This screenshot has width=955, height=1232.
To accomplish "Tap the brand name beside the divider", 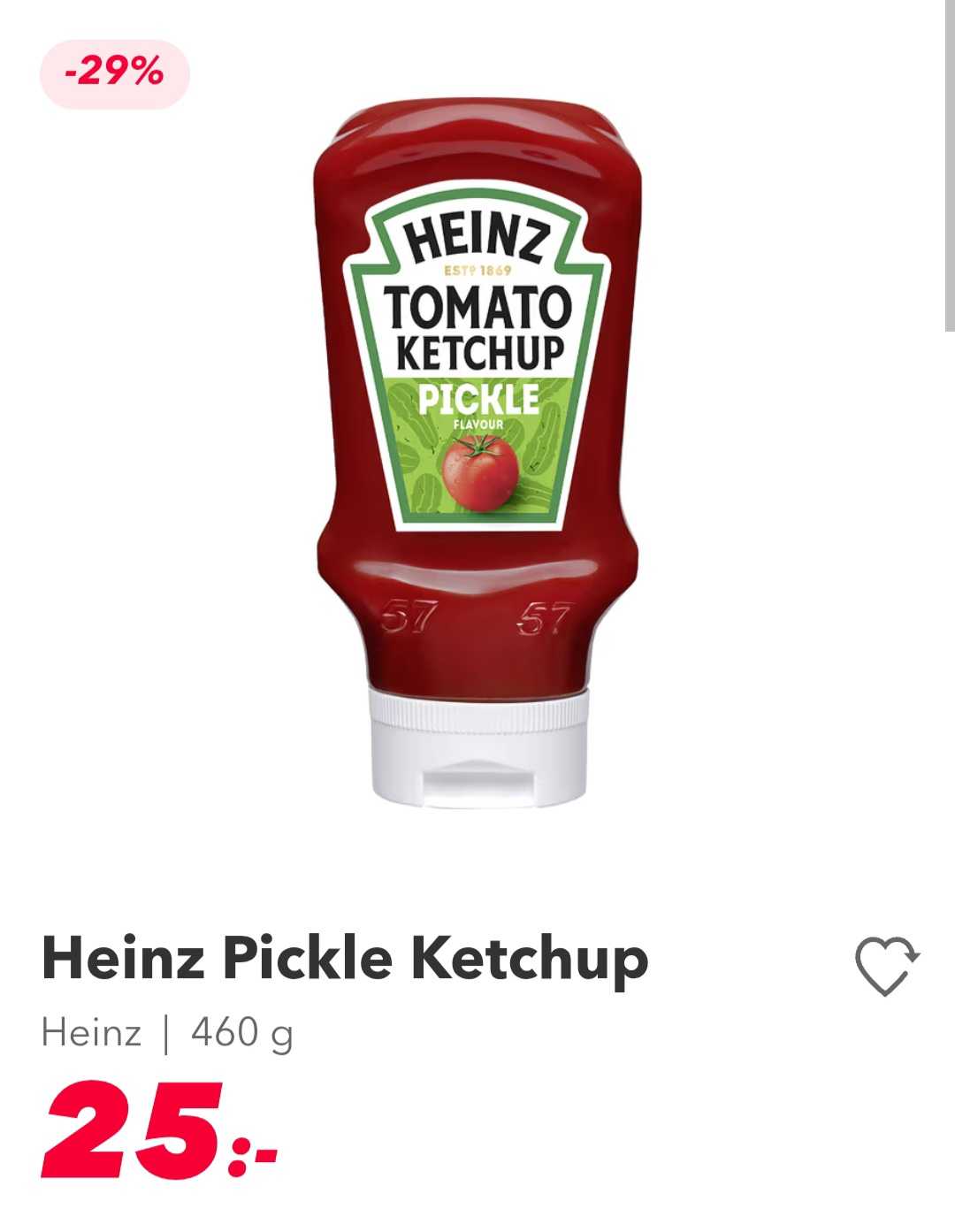I will point(93,1030).
